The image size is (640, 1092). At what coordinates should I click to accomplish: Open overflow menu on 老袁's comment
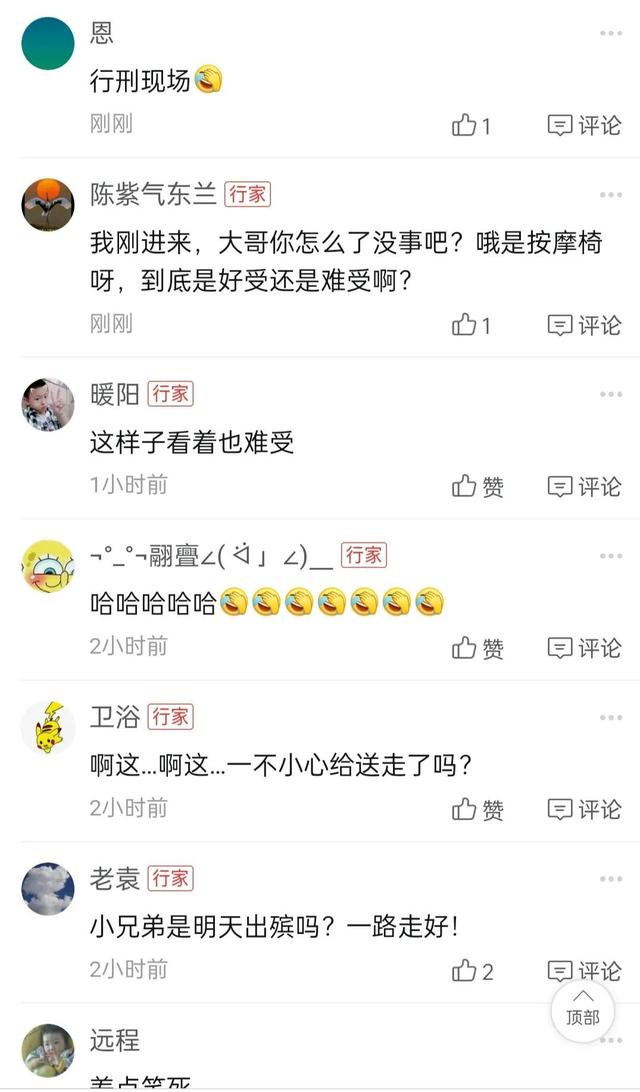(610, 879)
